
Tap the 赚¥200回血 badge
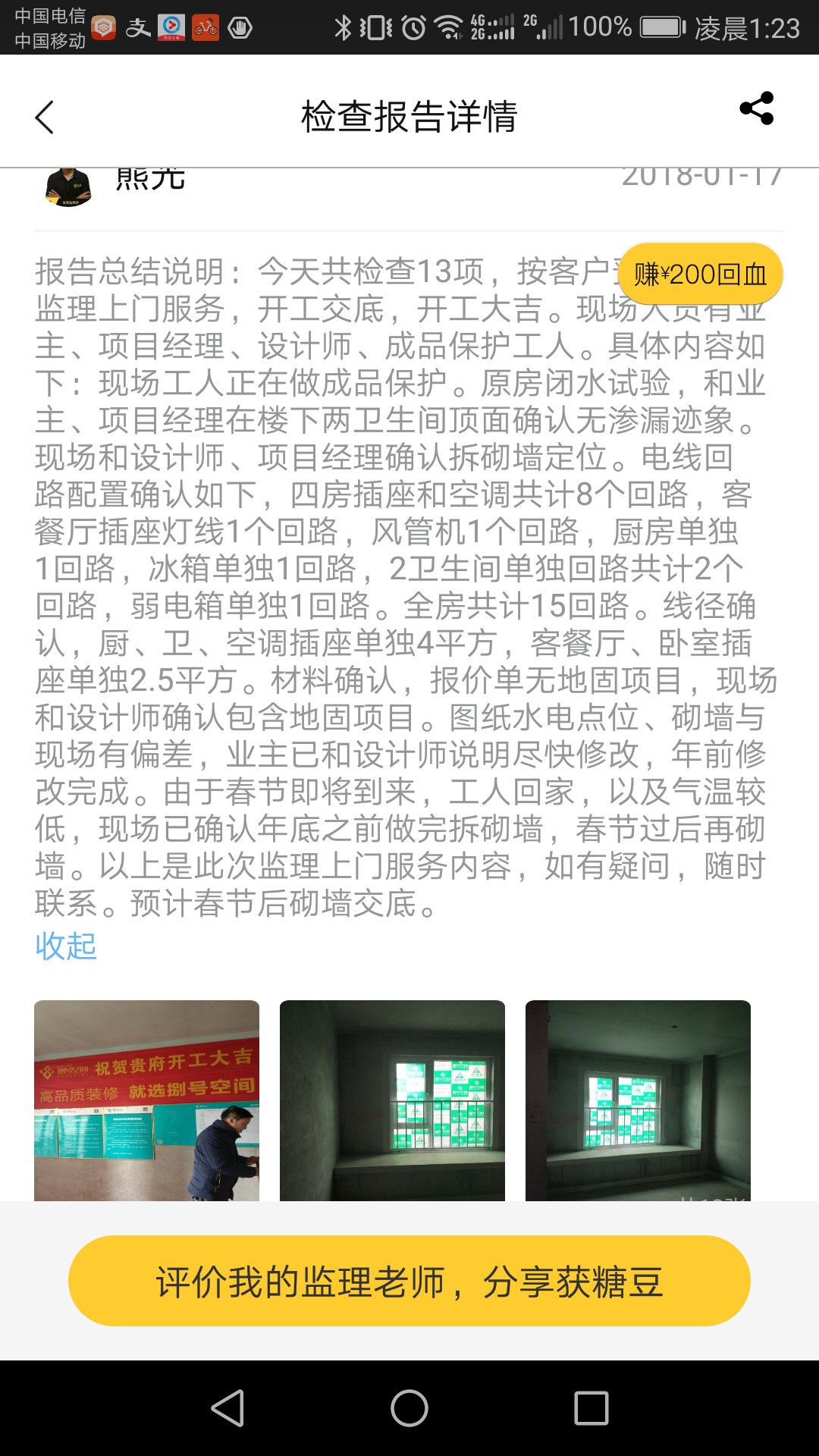(x=700, y=274)
